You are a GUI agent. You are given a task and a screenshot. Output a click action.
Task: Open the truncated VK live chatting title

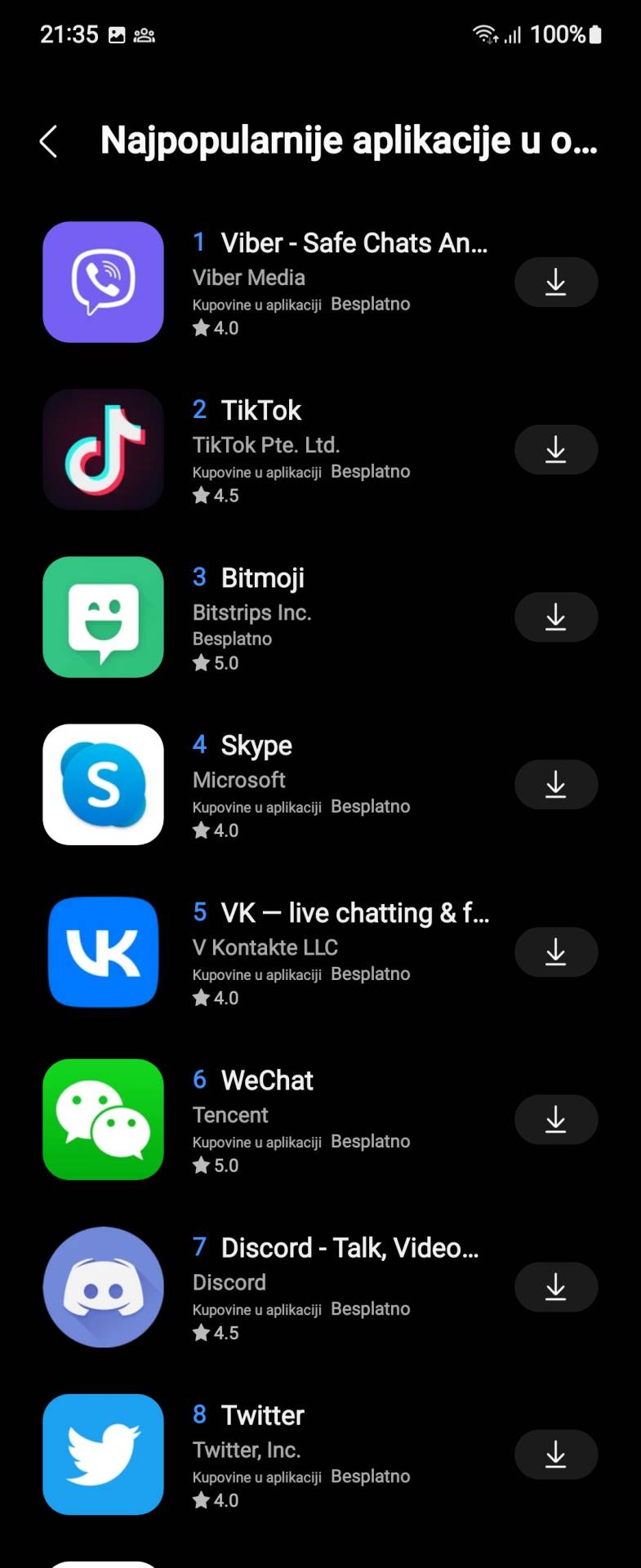point(355,912)
